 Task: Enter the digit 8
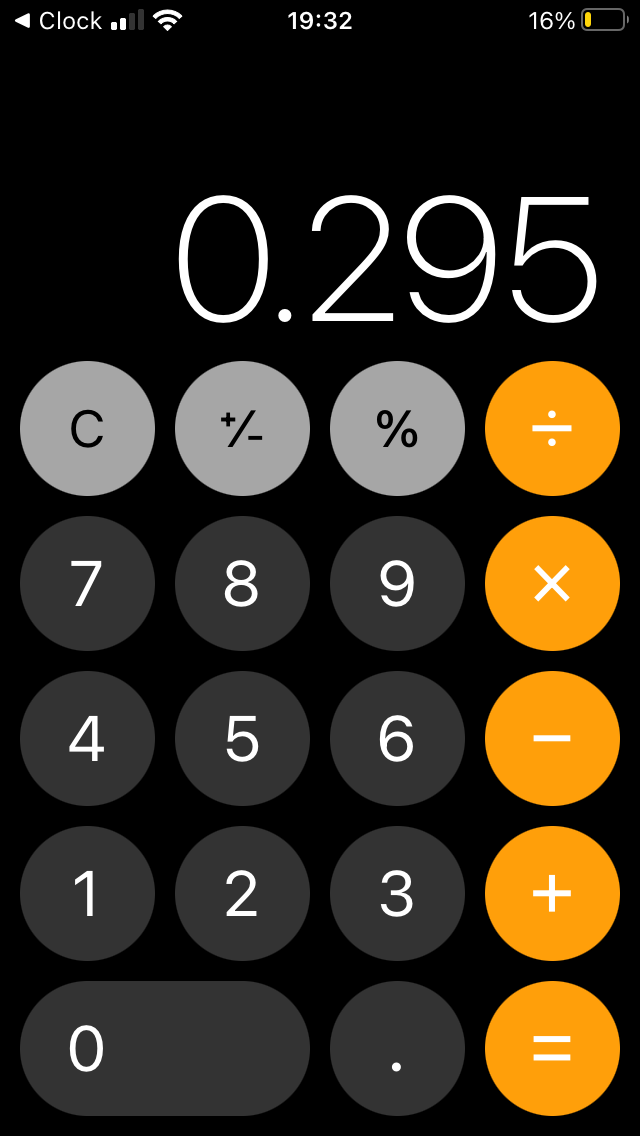(242, 583)
